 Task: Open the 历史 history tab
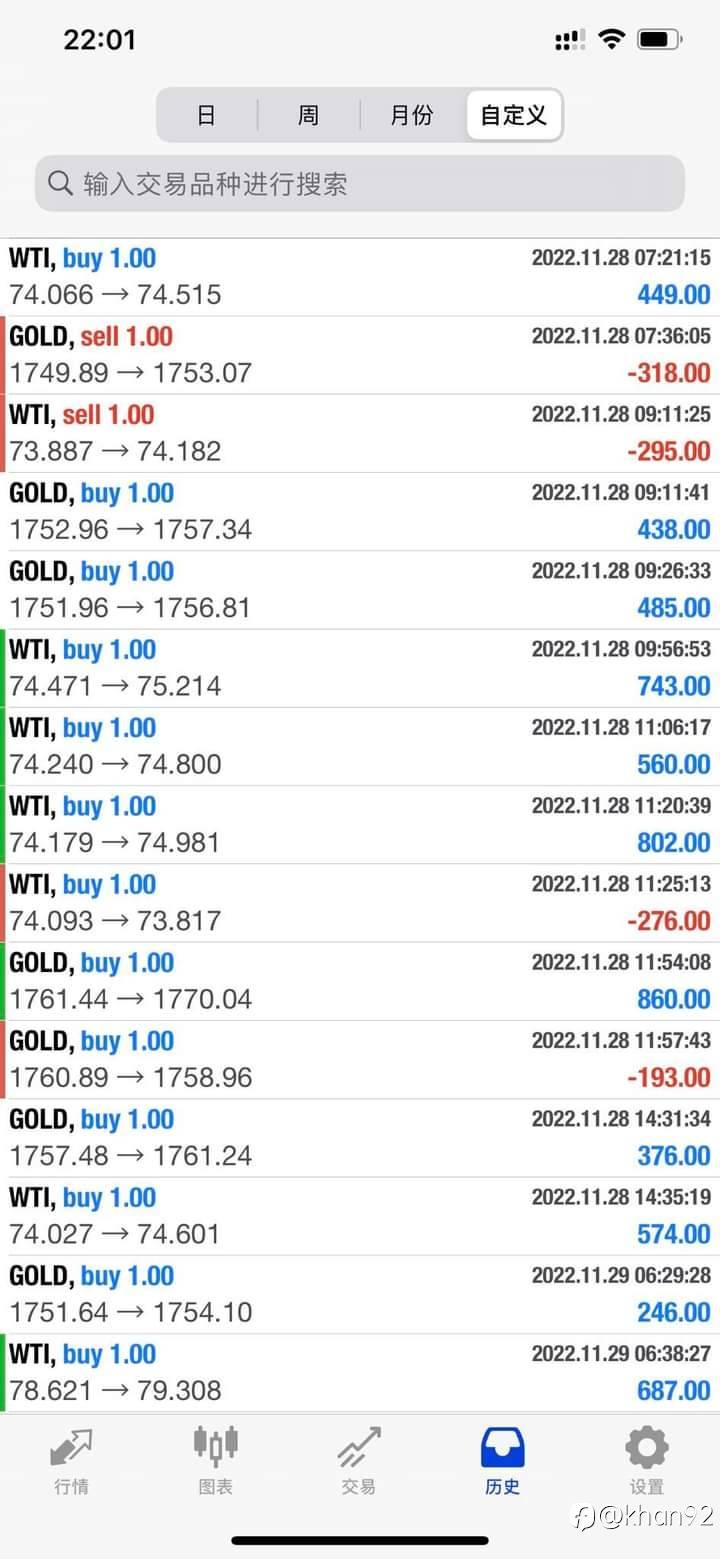(502, 1461)
